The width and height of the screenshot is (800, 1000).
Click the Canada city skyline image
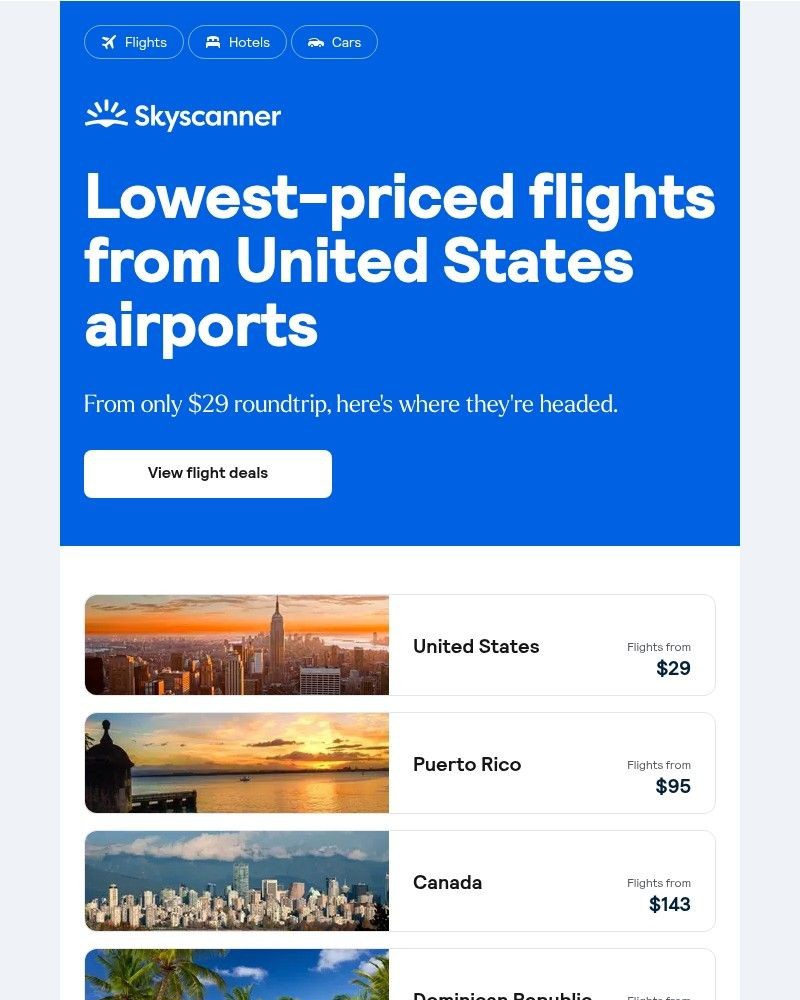[x=236, y=881]
